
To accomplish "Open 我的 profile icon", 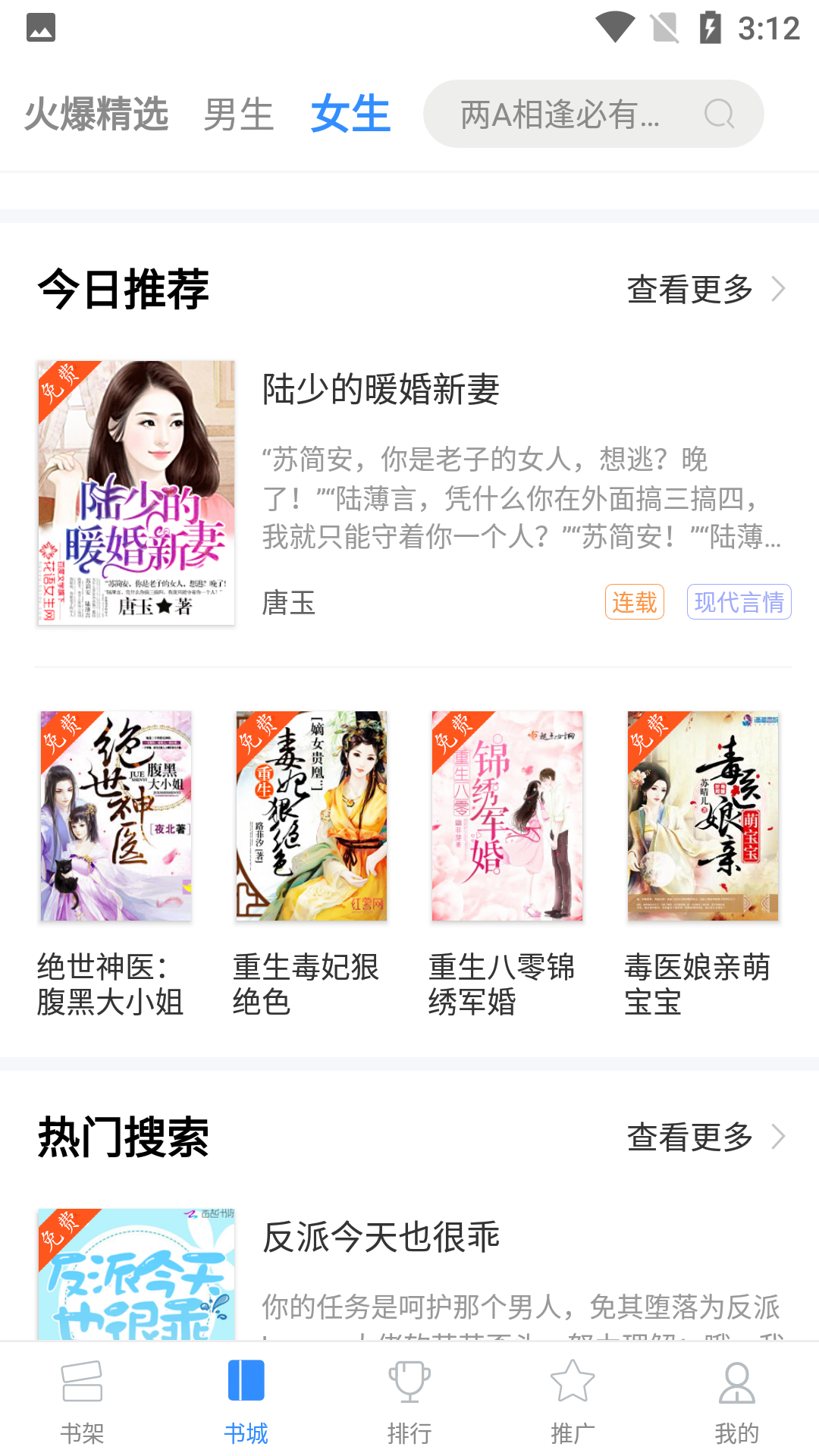I will coord(736,1382).
